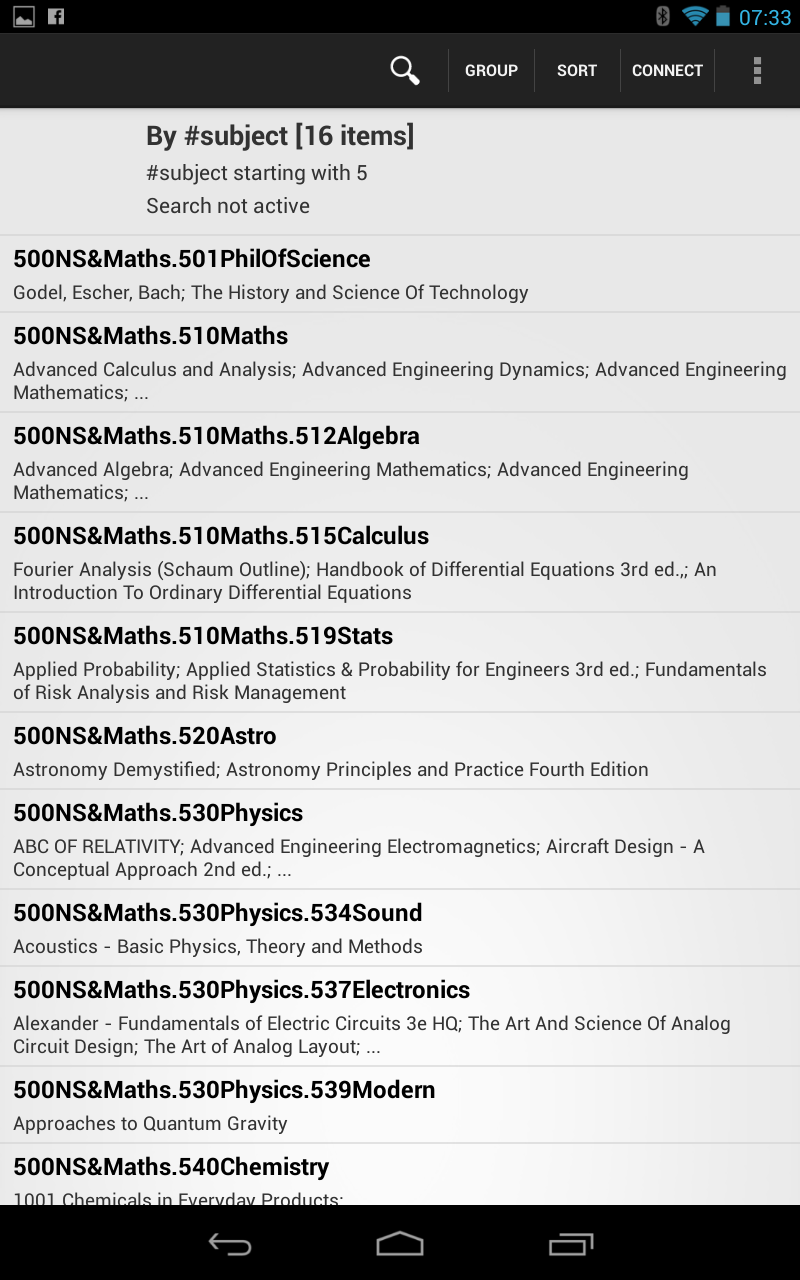Open the 530Physics row with ABC OF RELATIVITY
The width and height of the screenshot is (800, 1280).
(400, 839)
